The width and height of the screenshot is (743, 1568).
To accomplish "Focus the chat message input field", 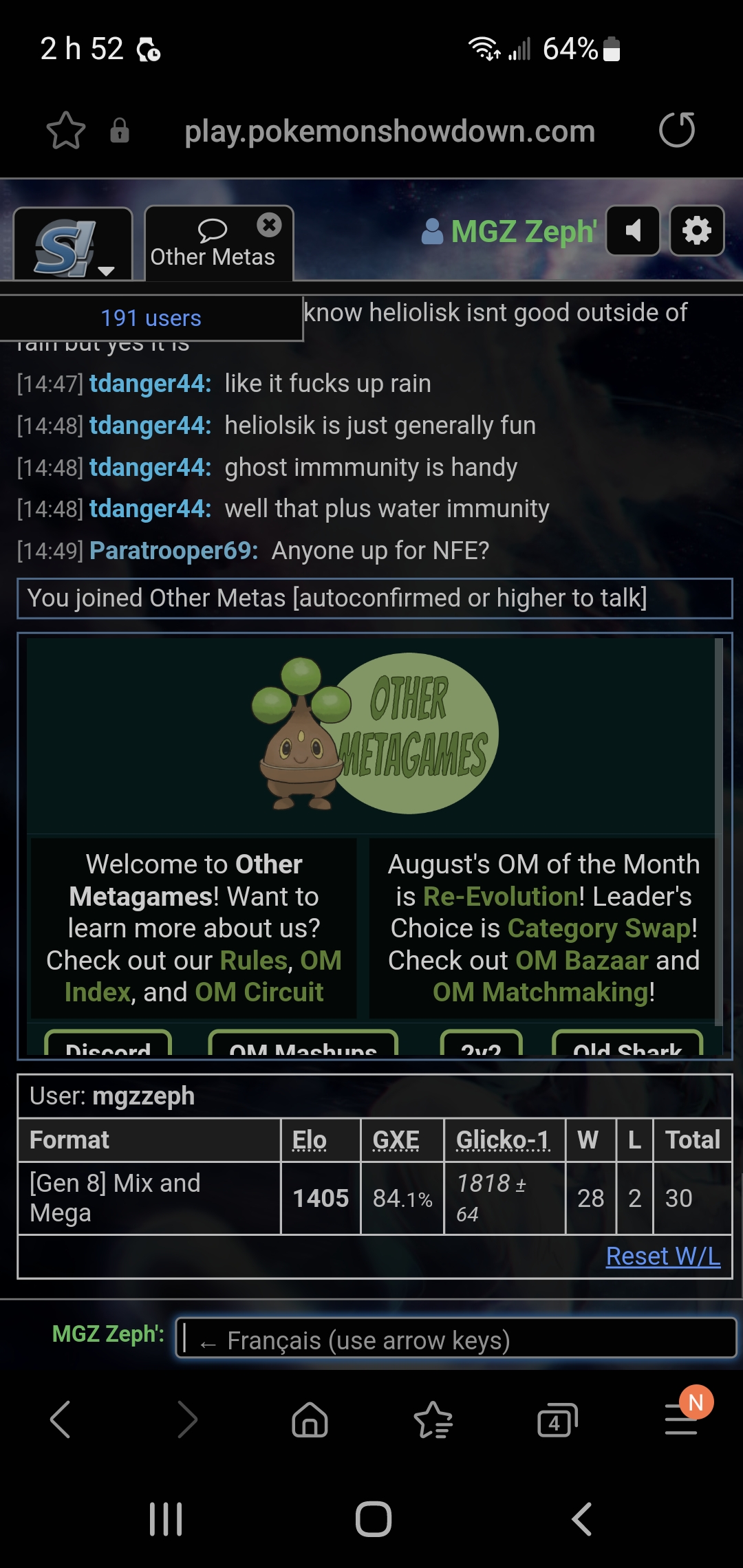I will click(456, 1338).
